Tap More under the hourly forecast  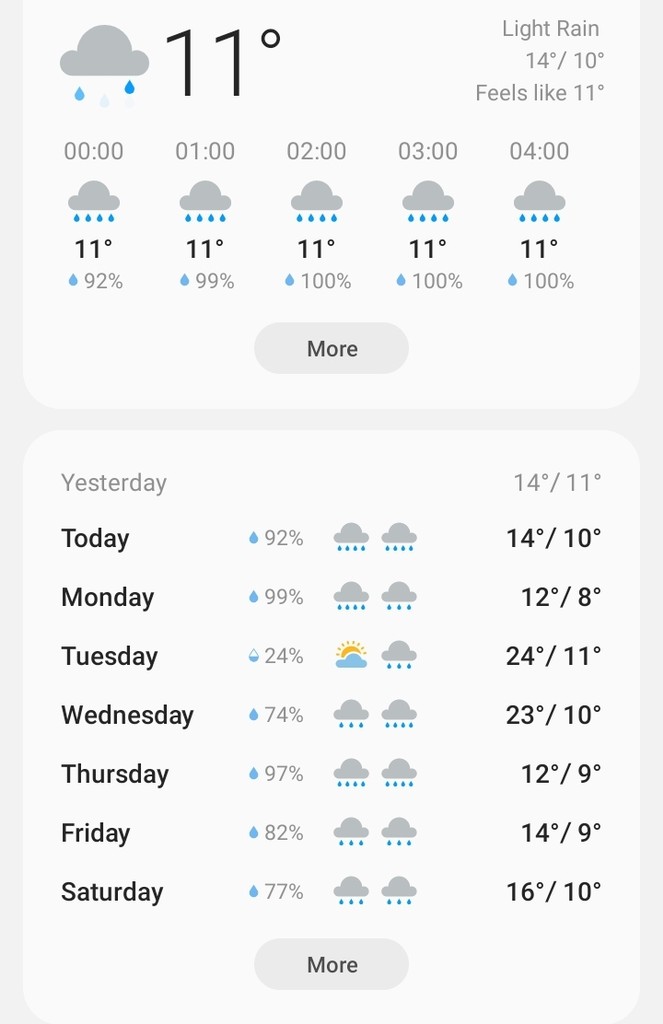pos(331,349)
